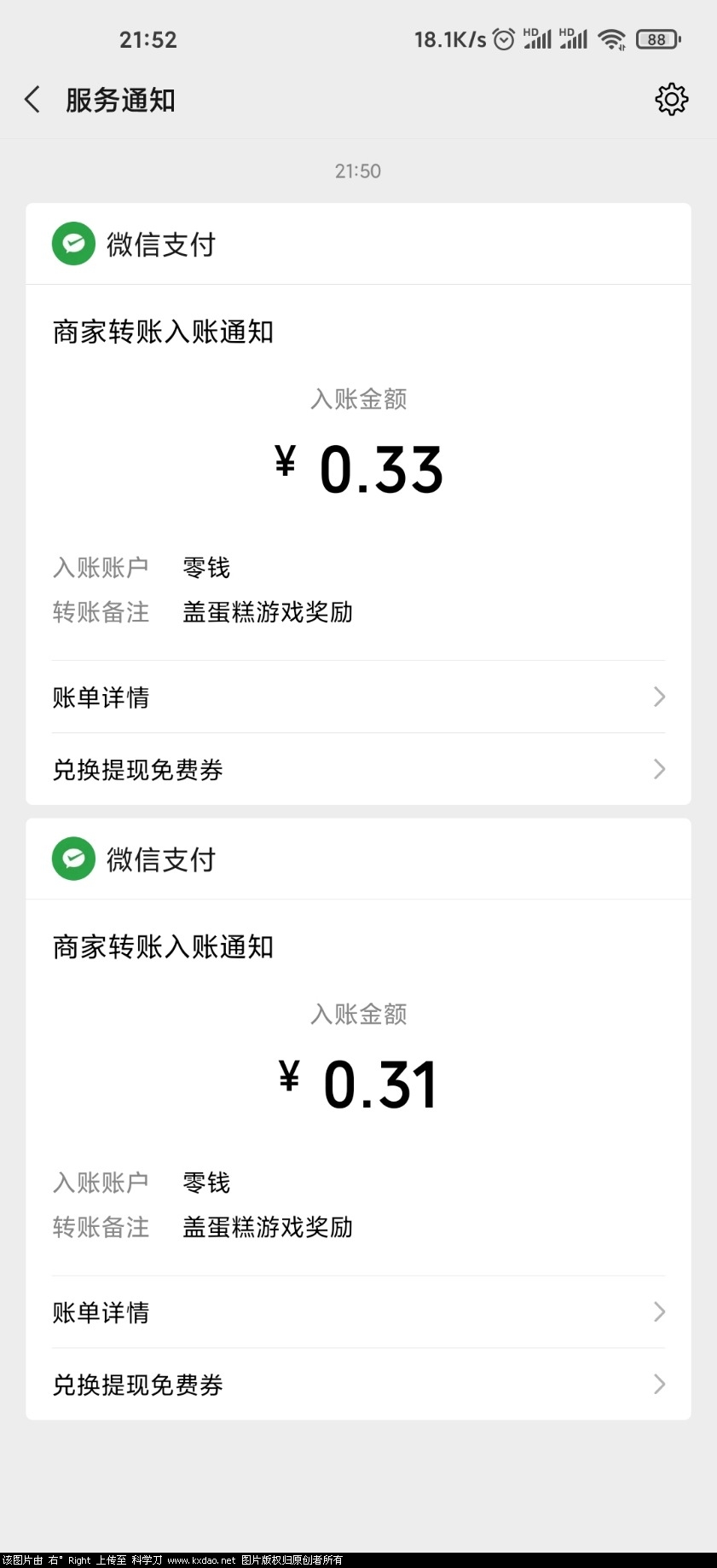Select the 零钱 account label

(x=205, y=566)
